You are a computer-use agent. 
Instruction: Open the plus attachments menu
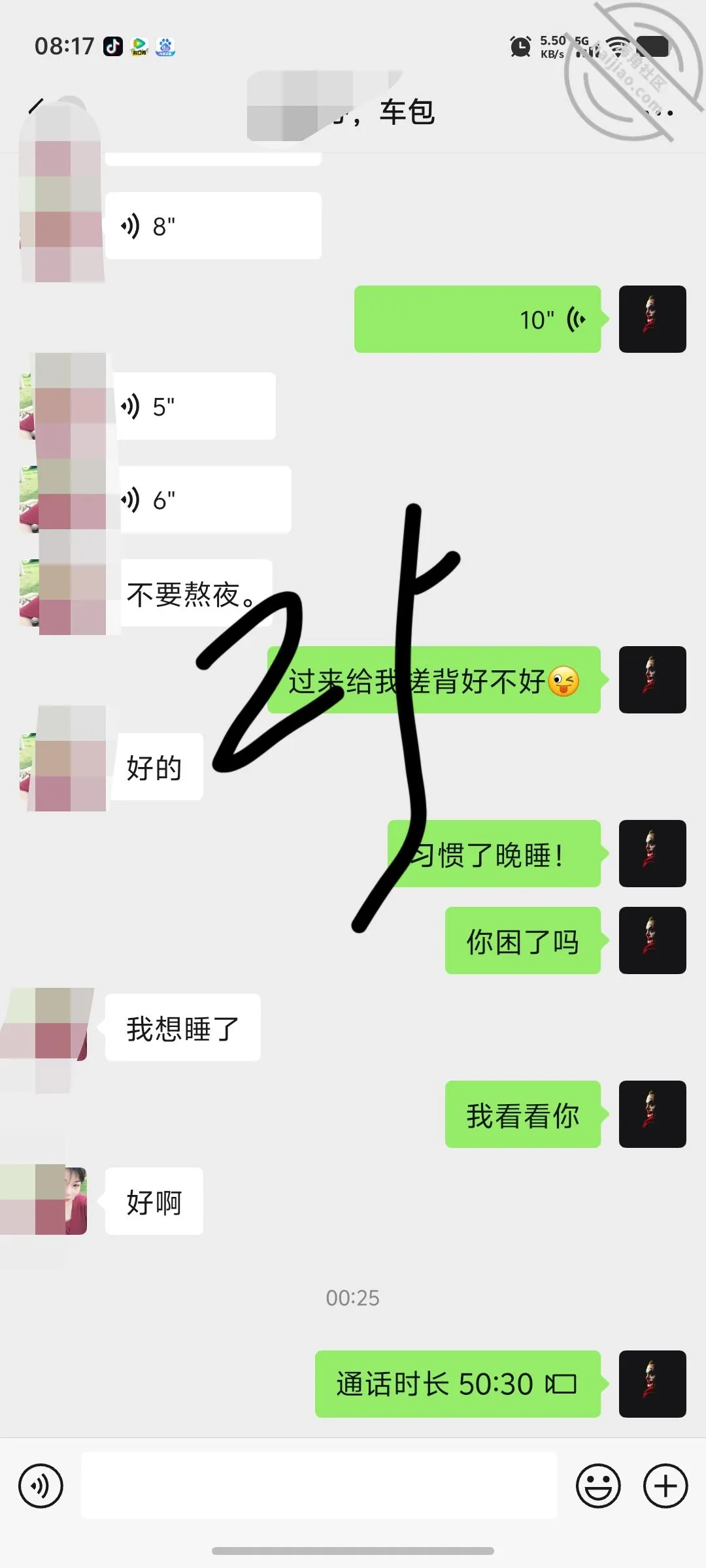click(665, 1486)
